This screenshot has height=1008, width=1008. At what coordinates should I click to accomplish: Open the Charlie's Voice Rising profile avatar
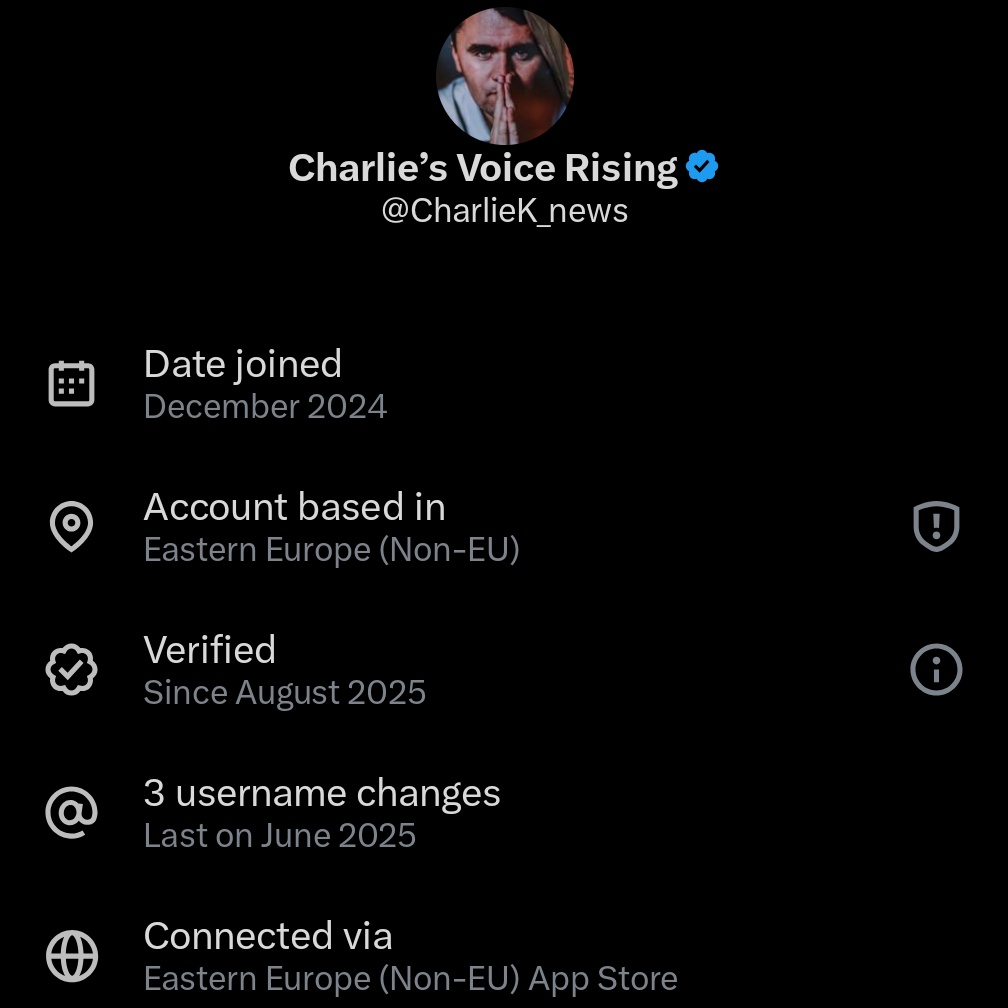click(x=505, y=76)
